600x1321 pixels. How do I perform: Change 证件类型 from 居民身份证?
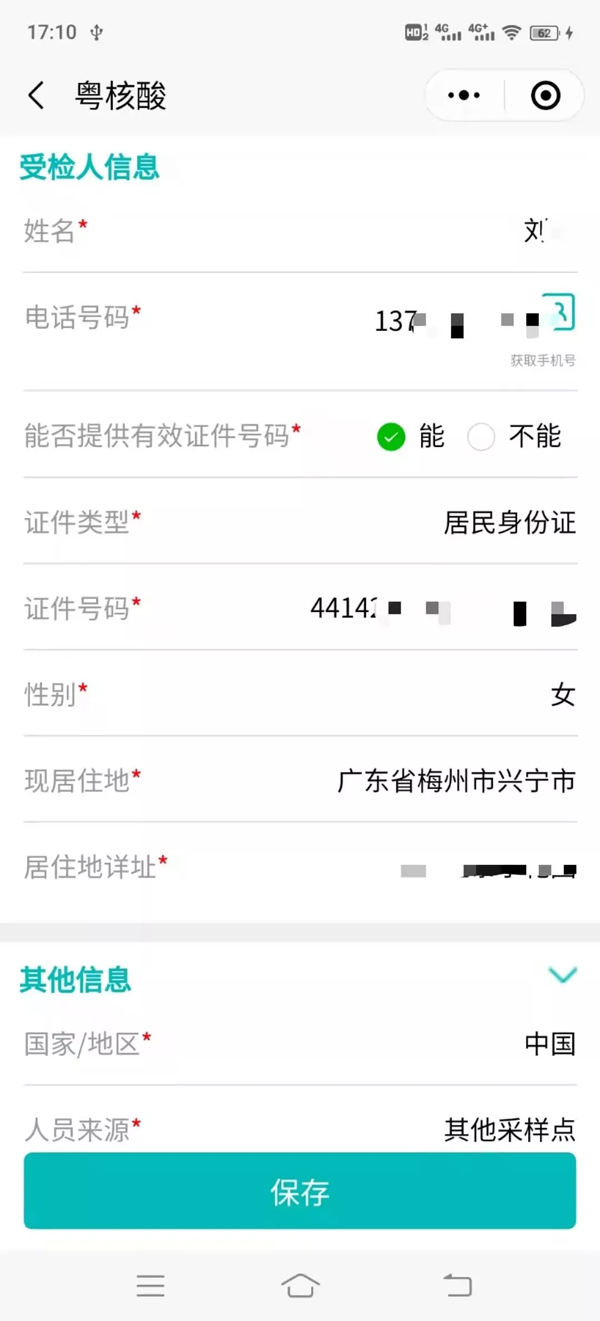coord(509,522)
